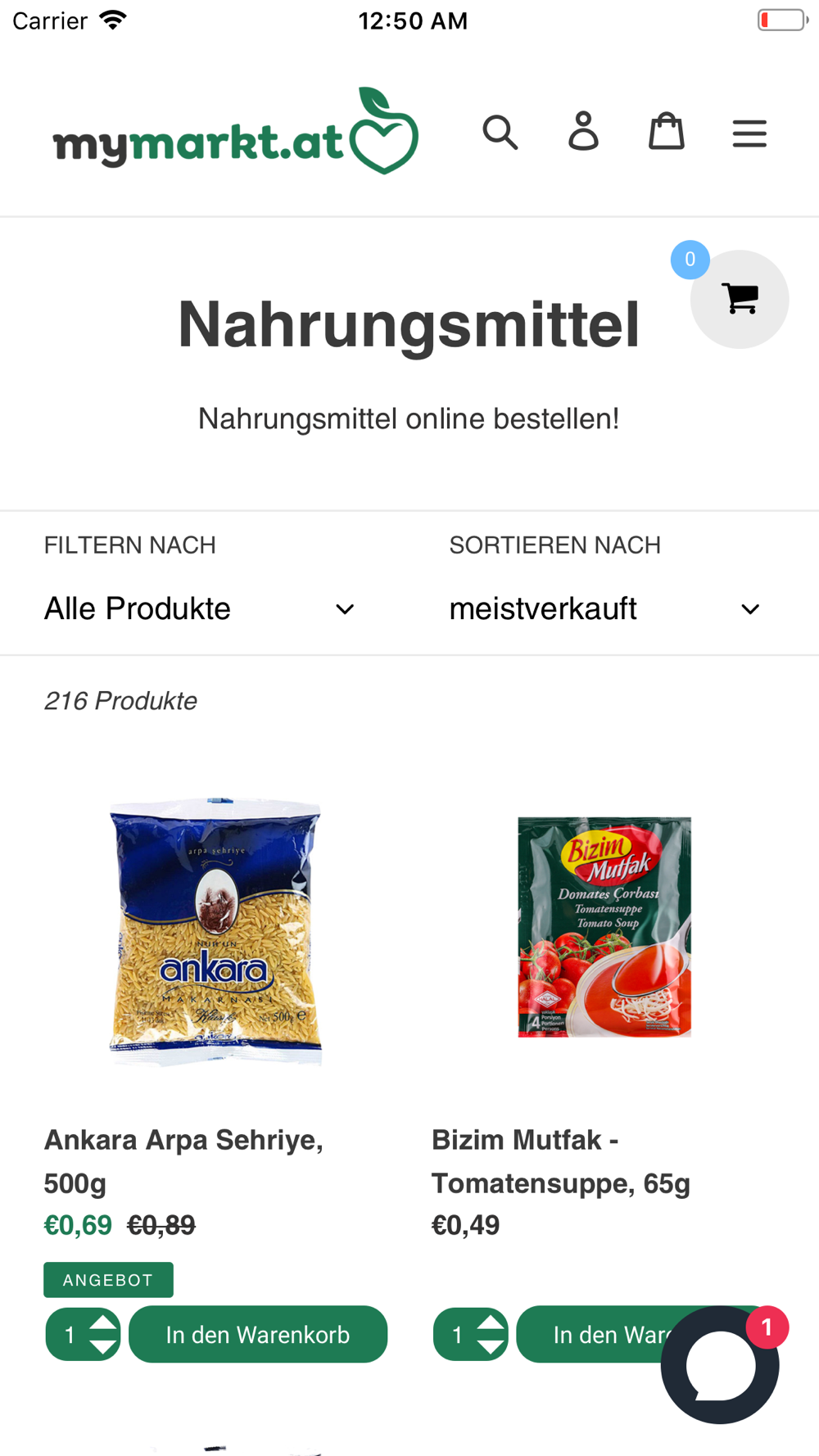The image size is (819, 1456).
Task: Add Ankara Arpa Sehriye to the Warenkorb
Action: [x=258, y=1334]
